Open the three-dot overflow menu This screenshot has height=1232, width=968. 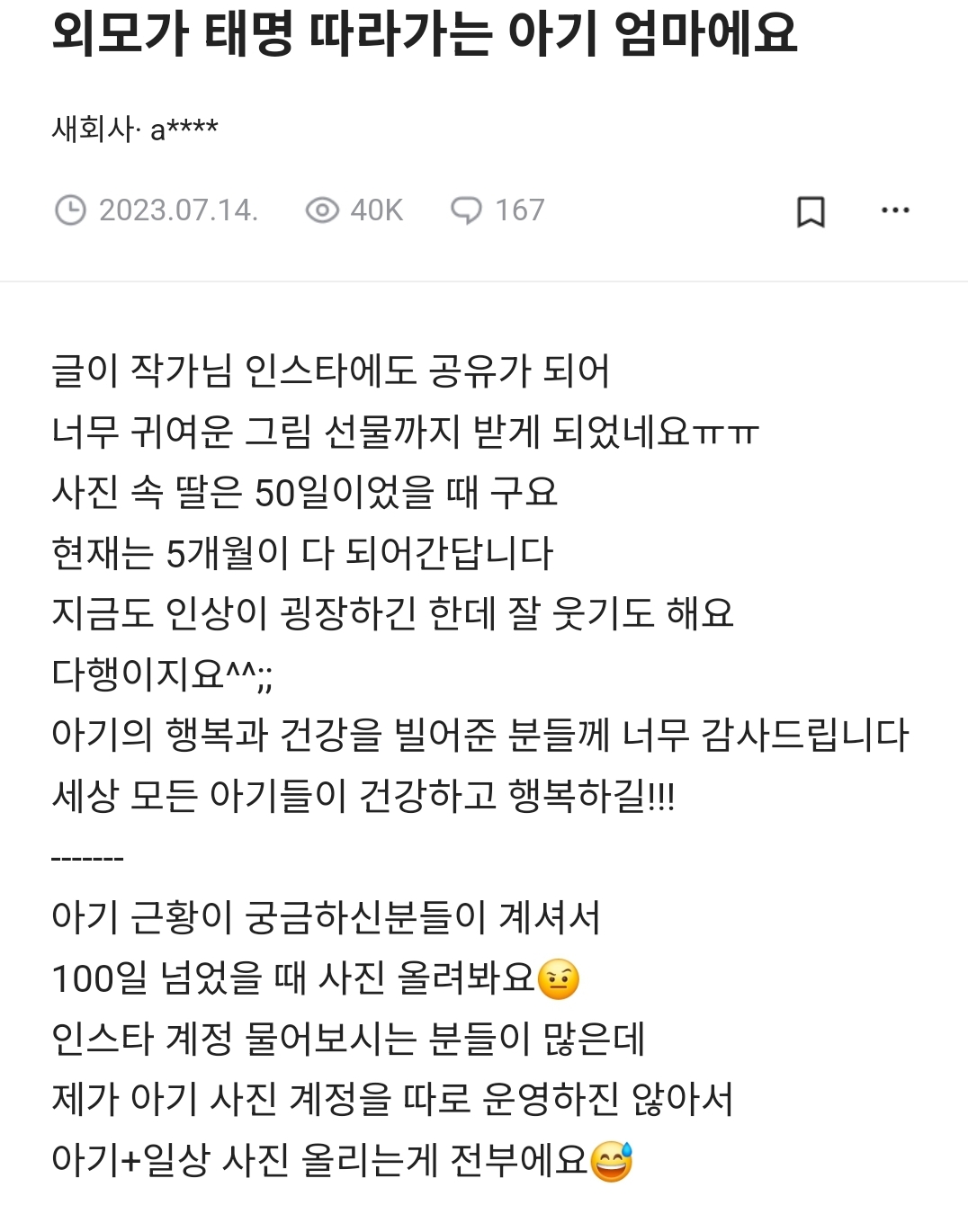click(894, 210)
